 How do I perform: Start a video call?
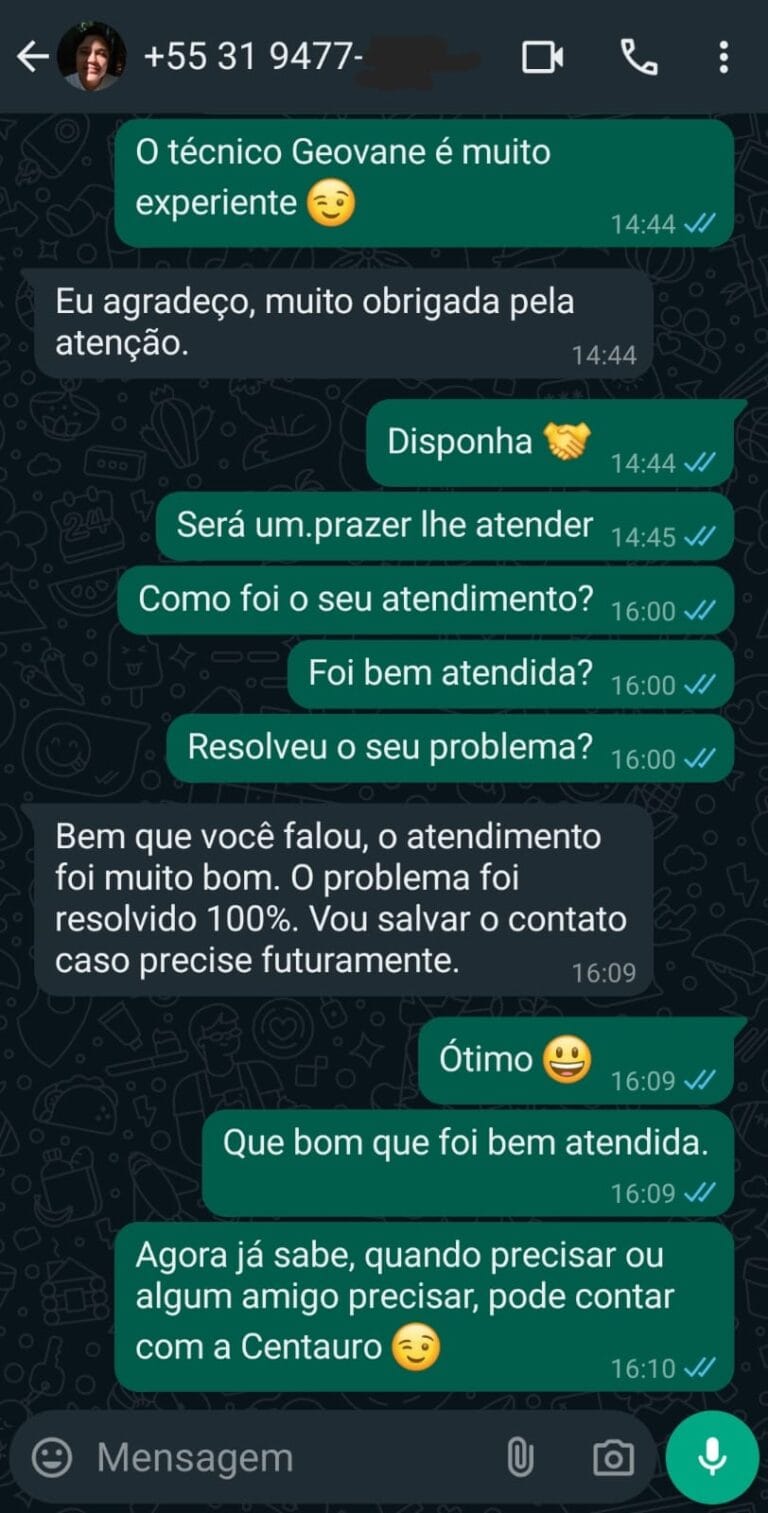click(543, 57)
